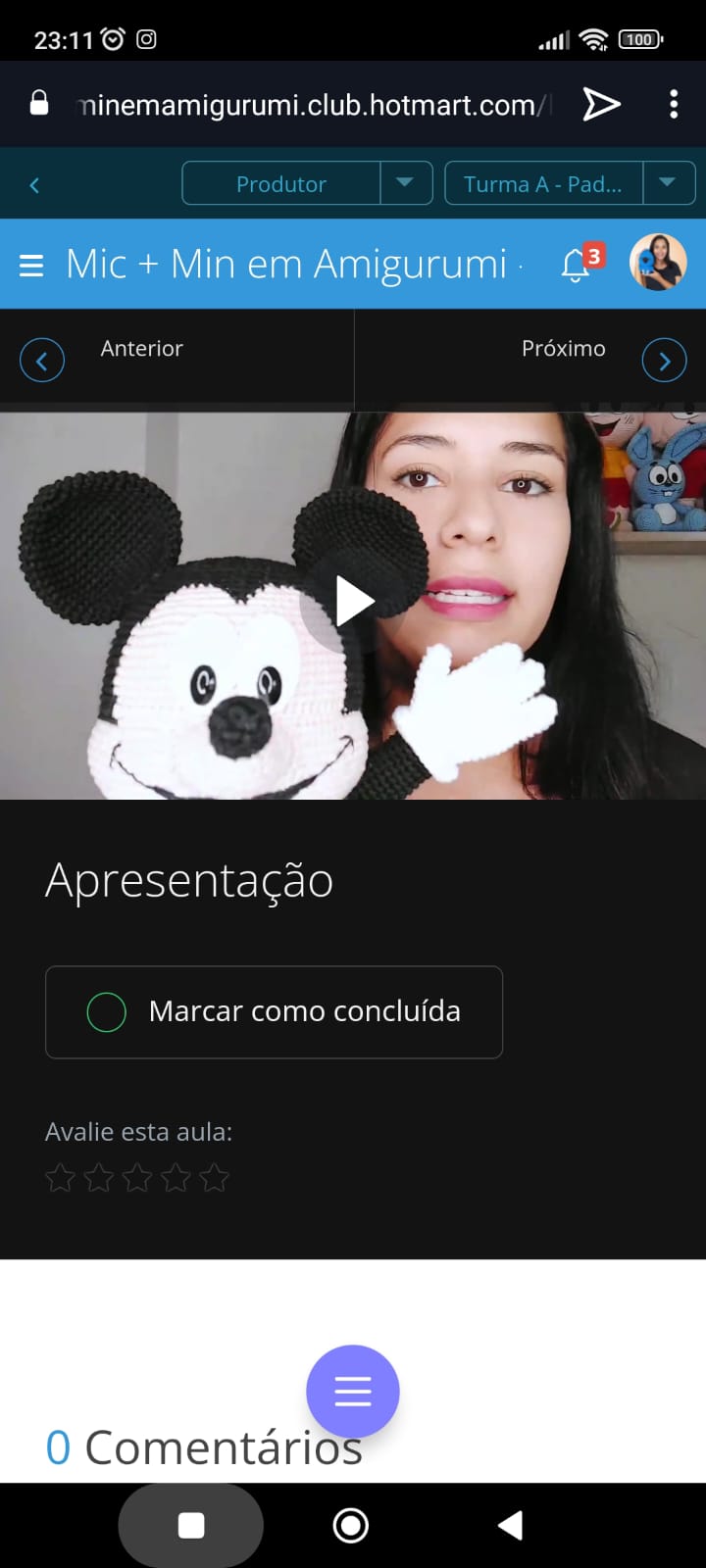Tap the purple floating menu button
The height and width of the screenshot is (1568, 706).
tap(353, 1391)
